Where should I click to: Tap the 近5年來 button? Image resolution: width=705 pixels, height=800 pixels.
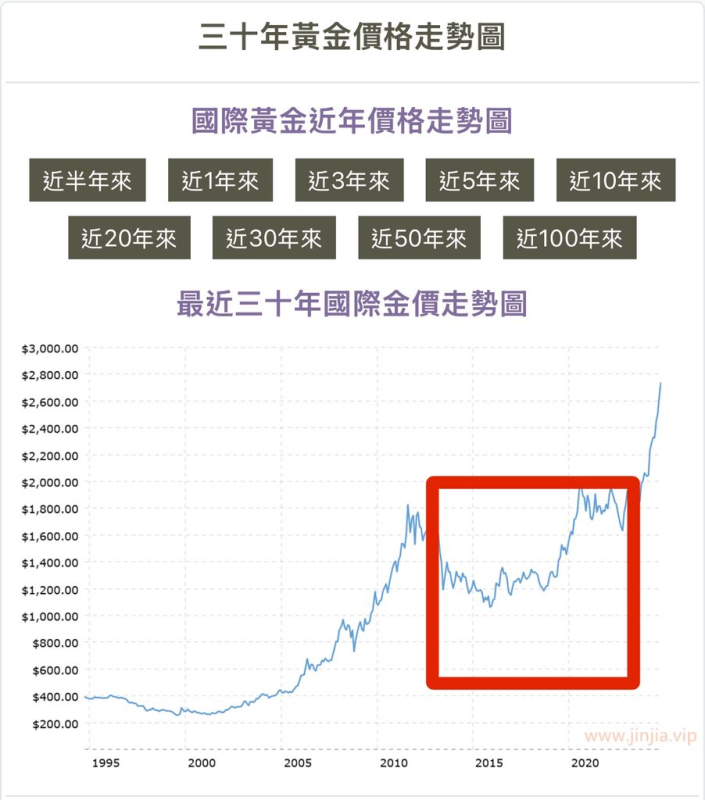(x=479, y=181)
